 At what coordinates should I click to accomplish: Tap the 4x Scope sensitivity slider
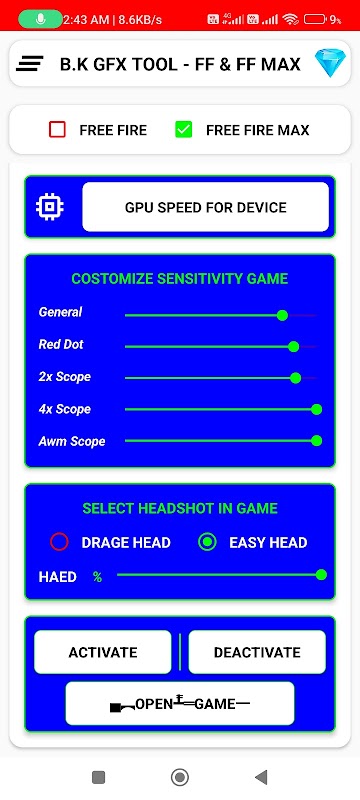223,409
